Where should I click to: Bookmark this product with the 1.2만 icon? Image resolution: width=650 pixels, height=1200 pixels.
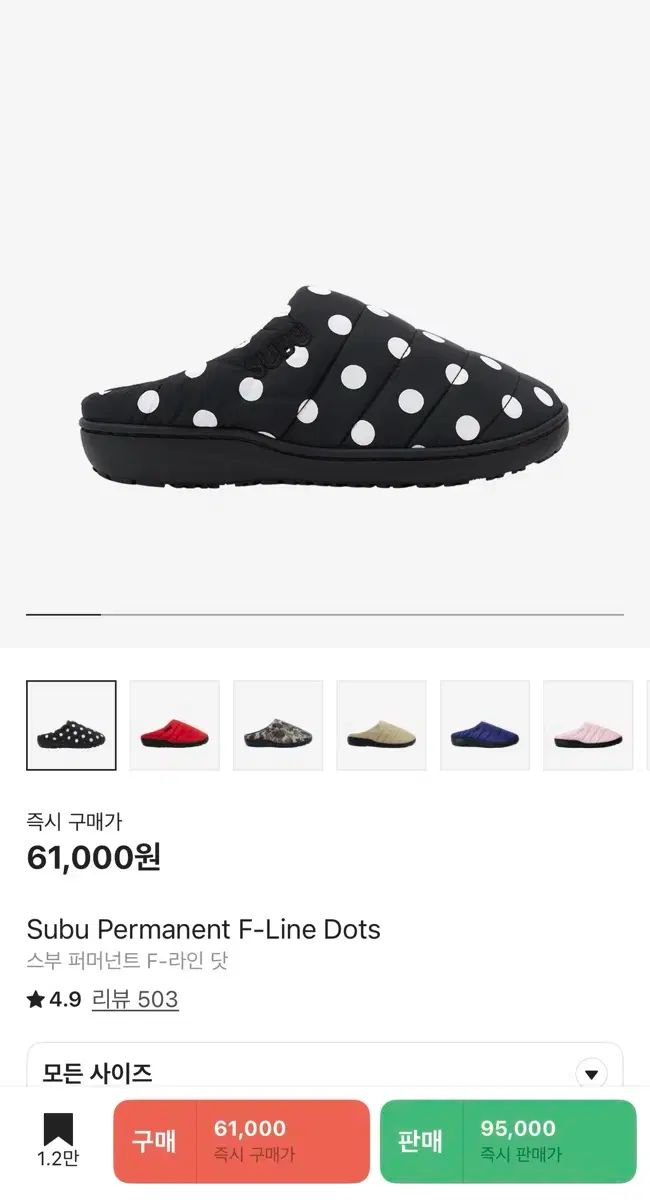pyautogui.click(x=58, y=1140)
